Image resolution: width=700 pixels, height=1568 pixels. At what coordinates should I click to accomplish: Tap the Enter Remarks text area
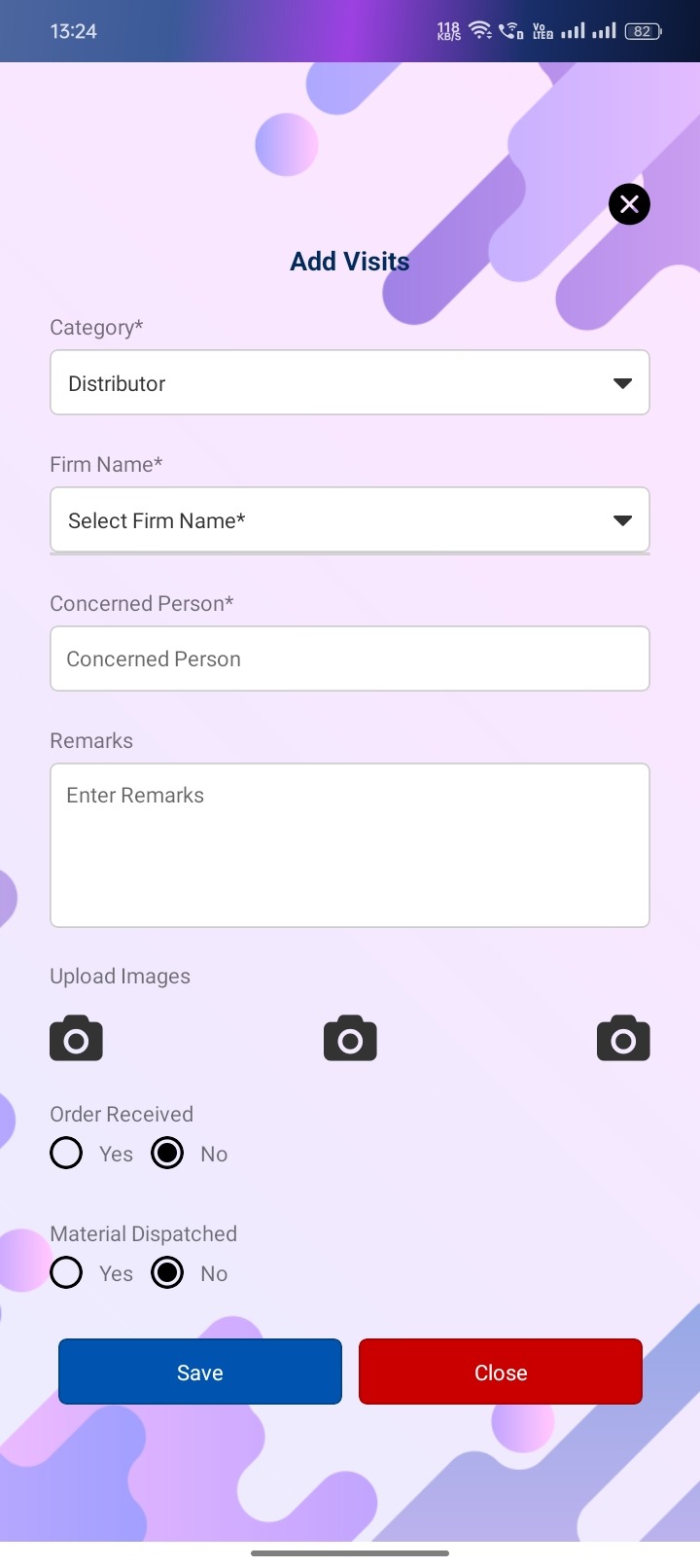349,844
